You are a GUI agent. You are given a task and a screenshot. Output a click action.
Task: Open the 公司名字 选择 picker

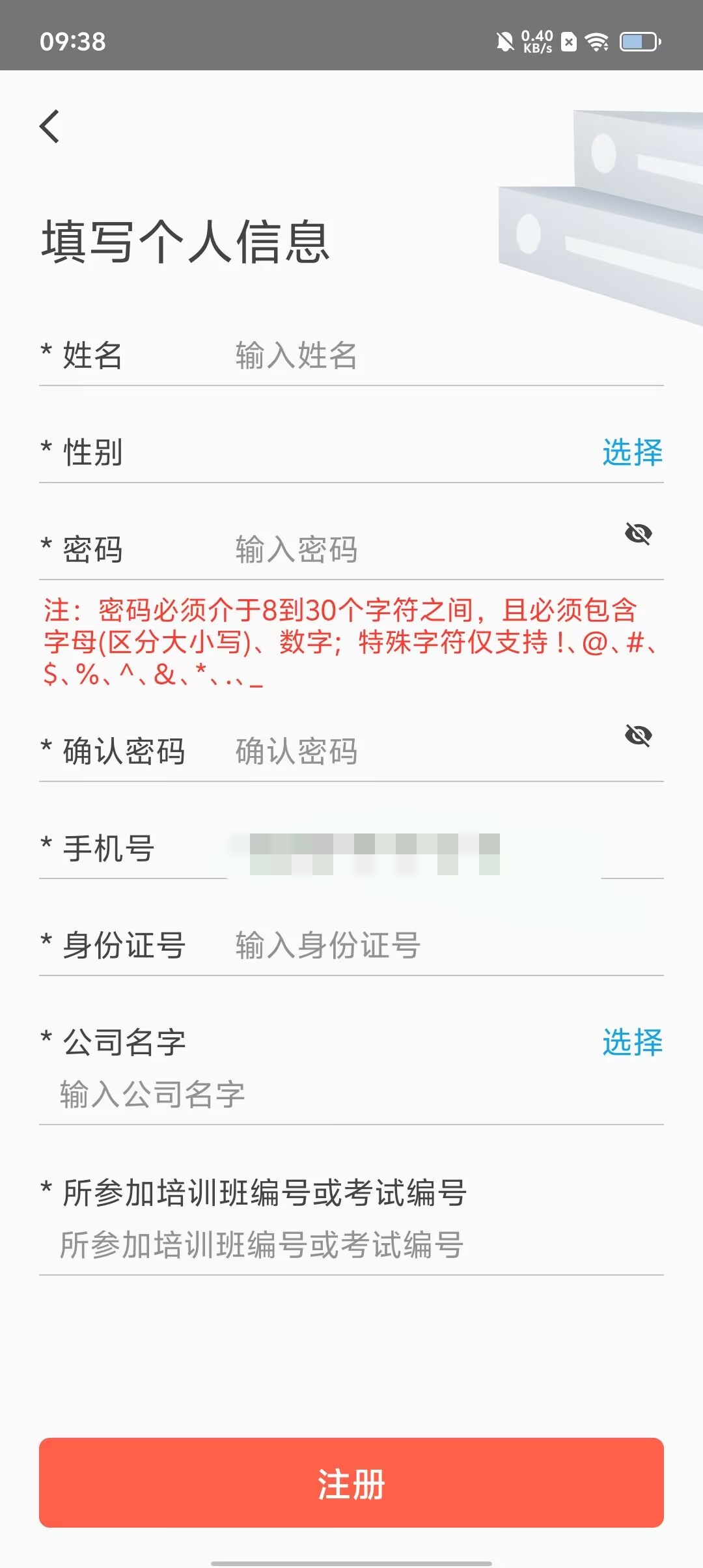(x=631, y=1043)
